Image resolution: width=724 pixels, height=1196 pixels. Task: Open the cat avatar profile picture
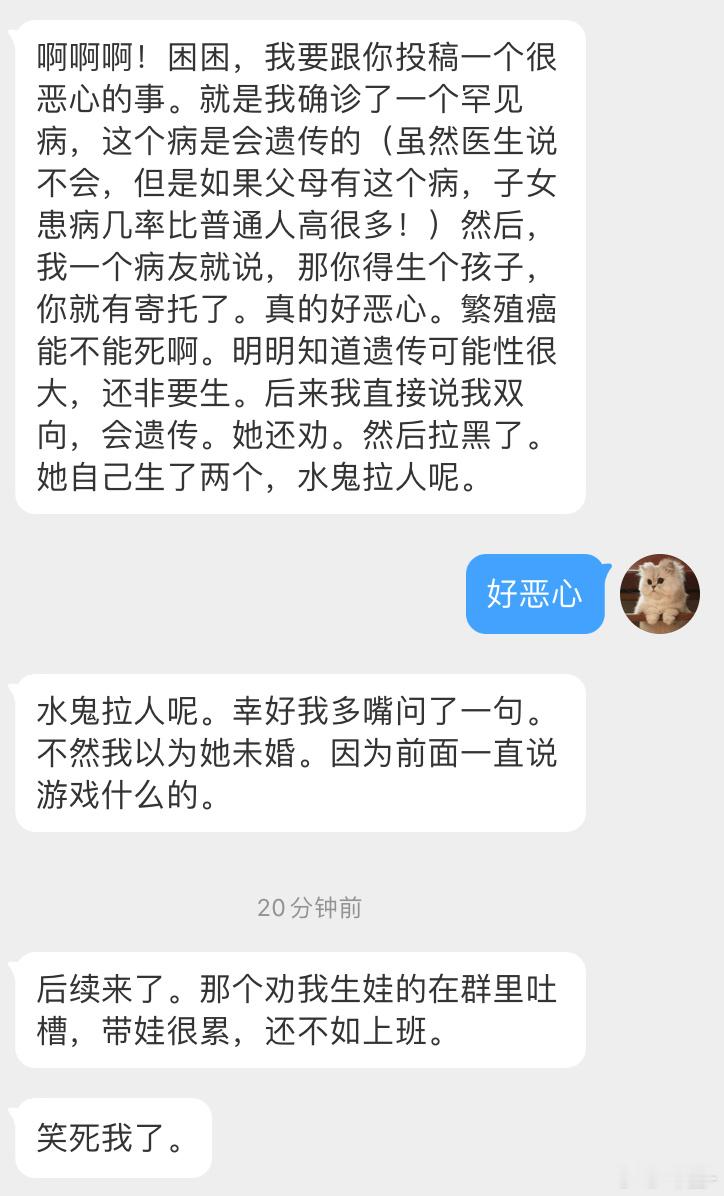(x=659, y=593)
